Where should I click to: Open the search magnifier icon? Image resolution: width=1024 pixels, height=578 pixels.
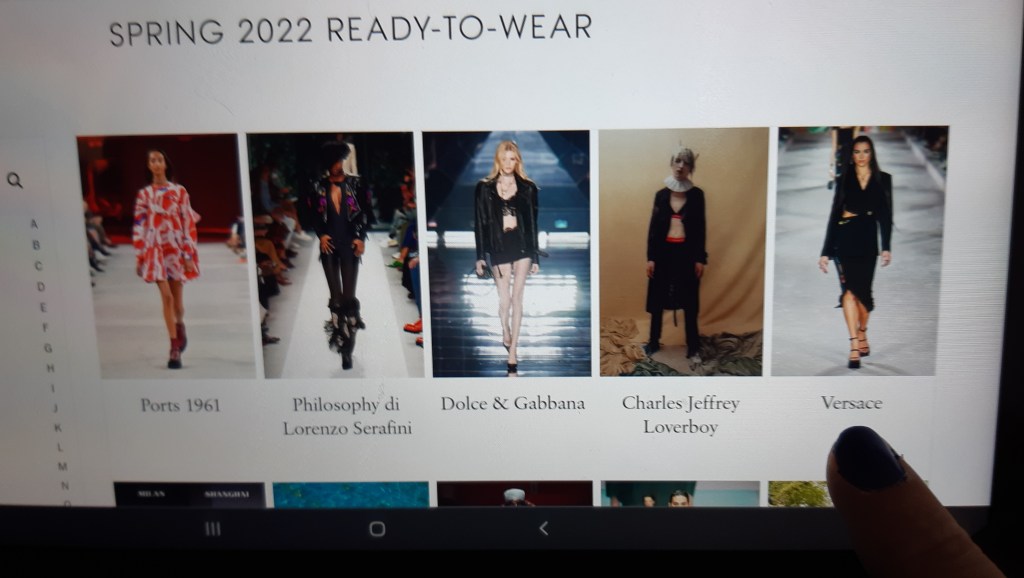pos(14,181)
